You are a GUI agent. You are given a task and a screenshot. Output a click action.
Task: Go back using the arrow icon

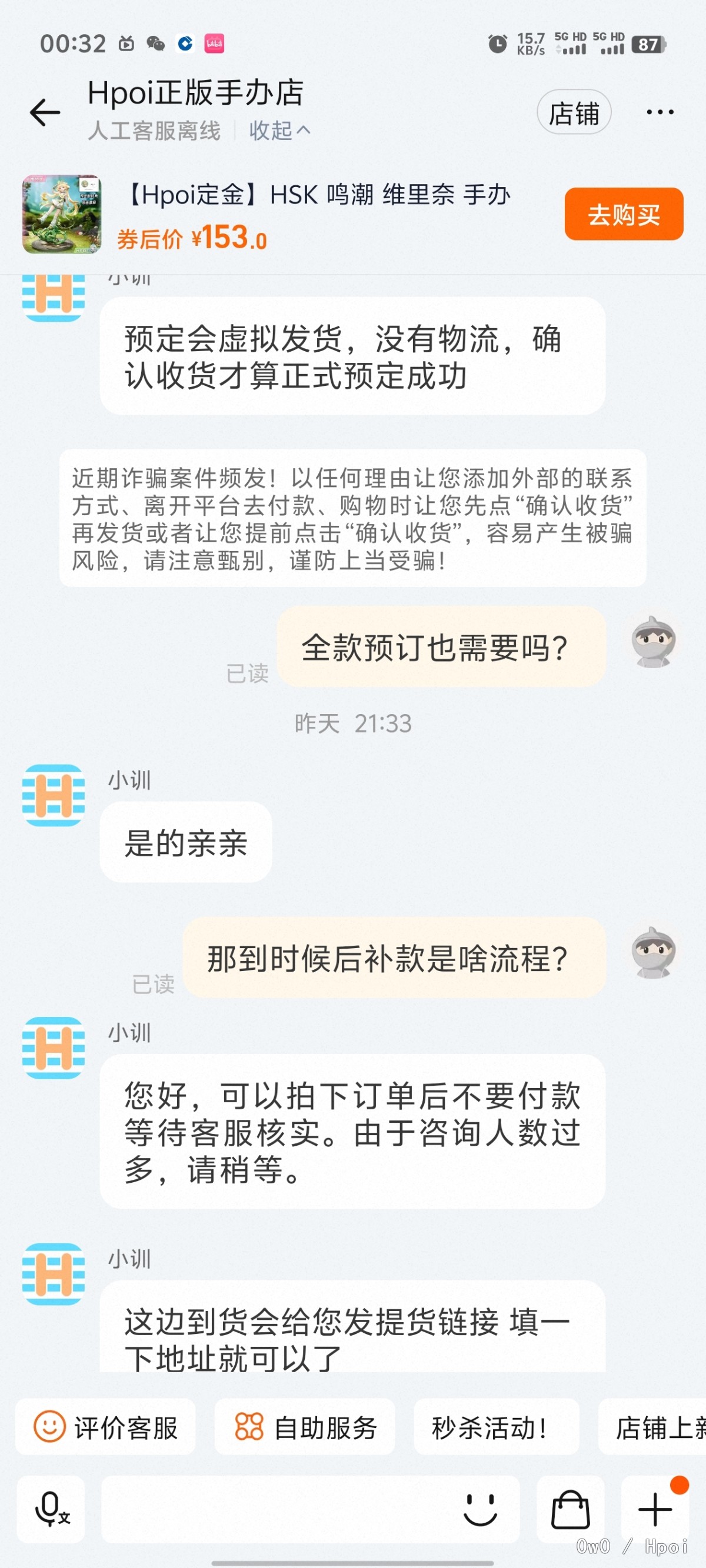coord(45,112)
